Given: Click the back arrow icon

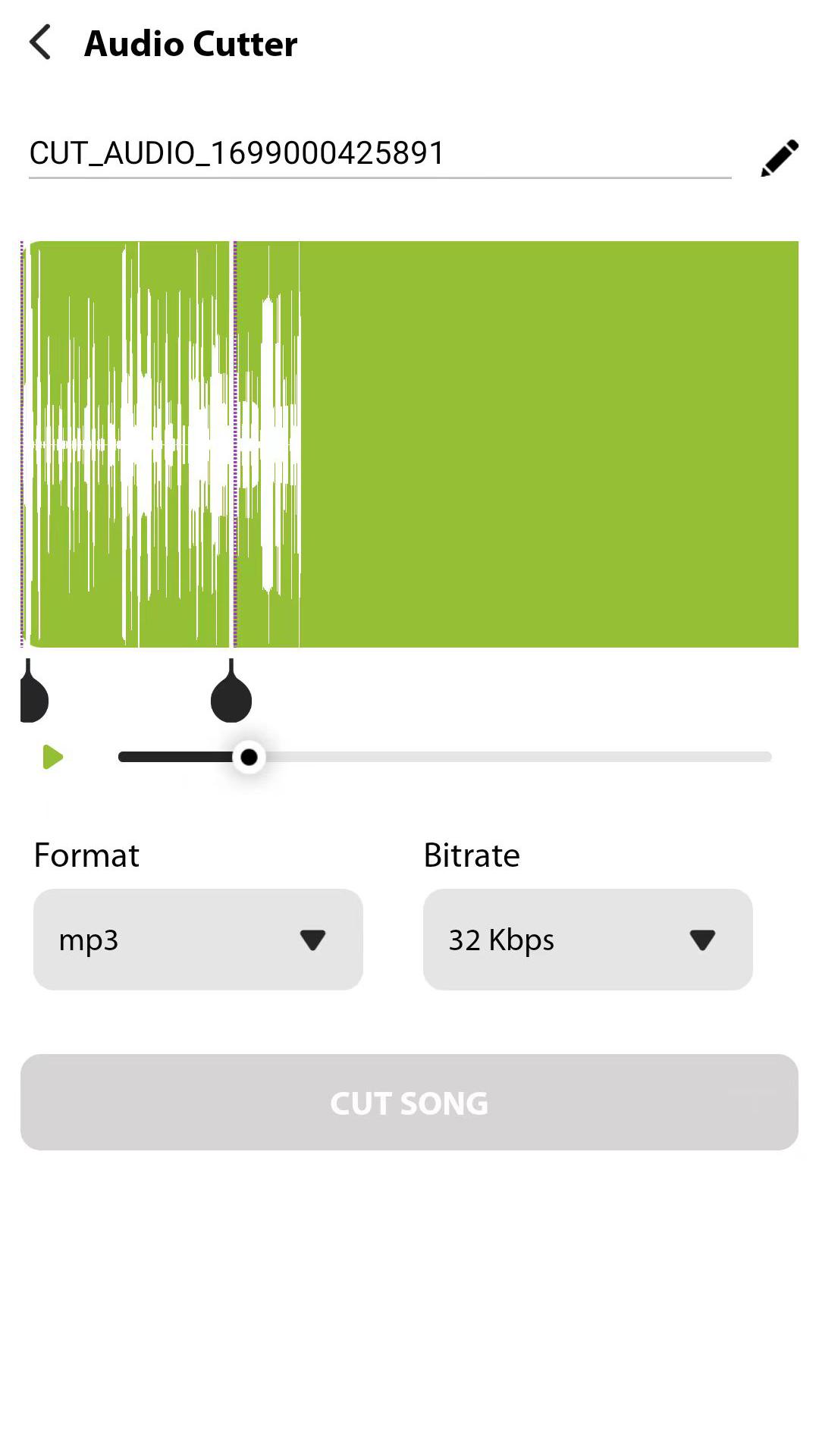Looking at the screenshot, I should (39, 43).
